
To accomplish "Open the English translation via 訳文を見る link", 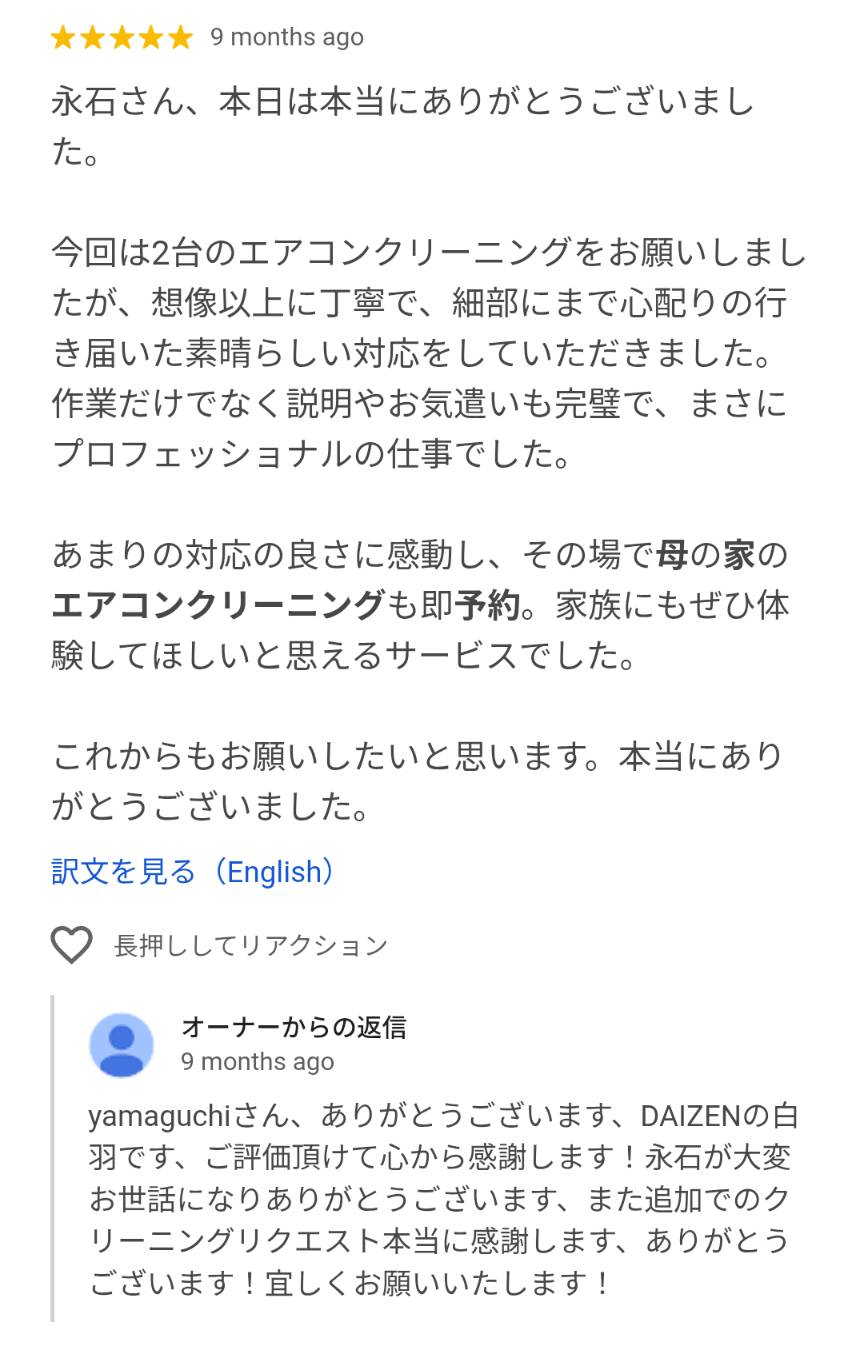I will tap(190, 871).
